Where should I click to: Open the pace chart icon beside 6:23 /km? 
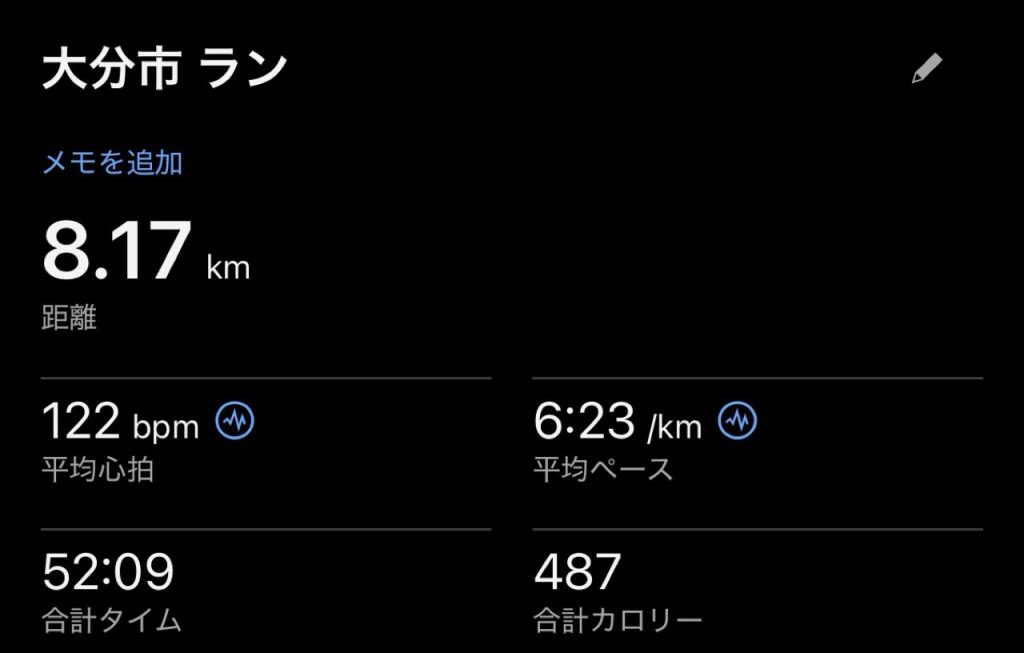pyautogui.click(x=738, y=422)
